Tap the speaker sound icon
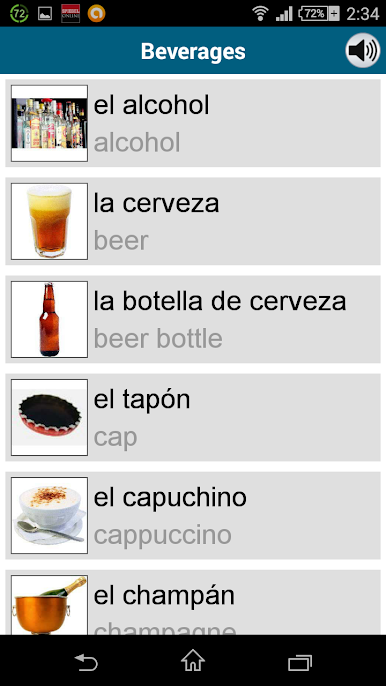This screenshot has height=686, width=386. pos(362,50)
